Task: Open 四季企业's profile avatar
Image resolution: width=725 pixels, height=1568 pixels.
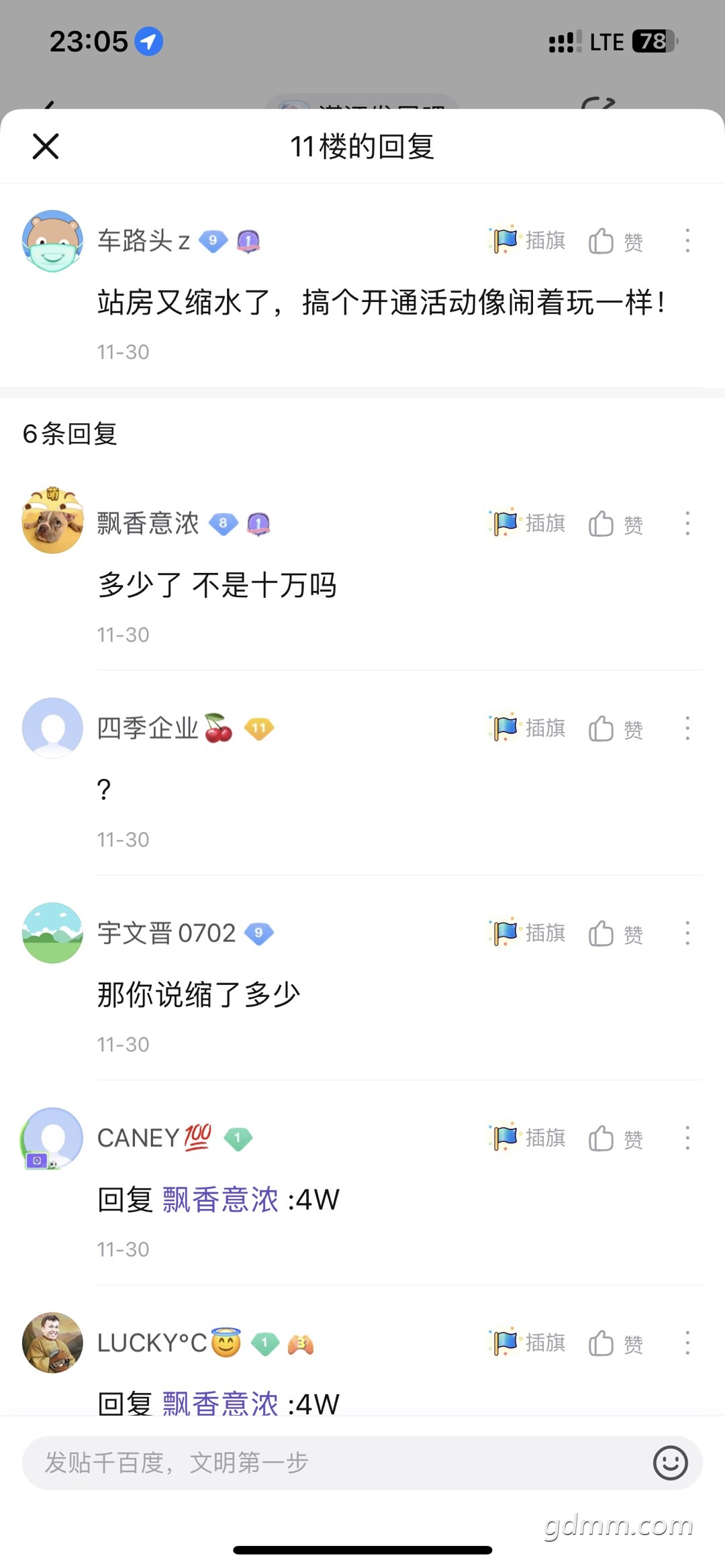Action: click(x=52, y=728)
